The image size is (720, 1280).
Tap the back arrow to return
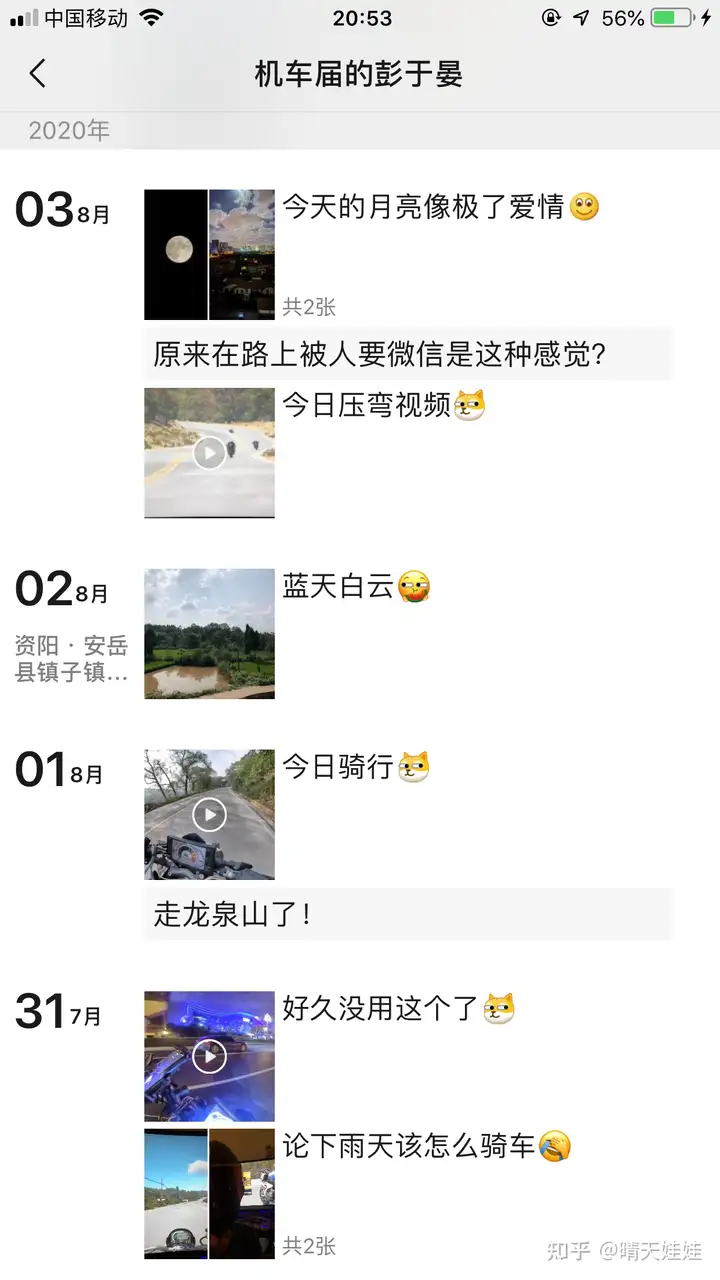click(38, 74)
